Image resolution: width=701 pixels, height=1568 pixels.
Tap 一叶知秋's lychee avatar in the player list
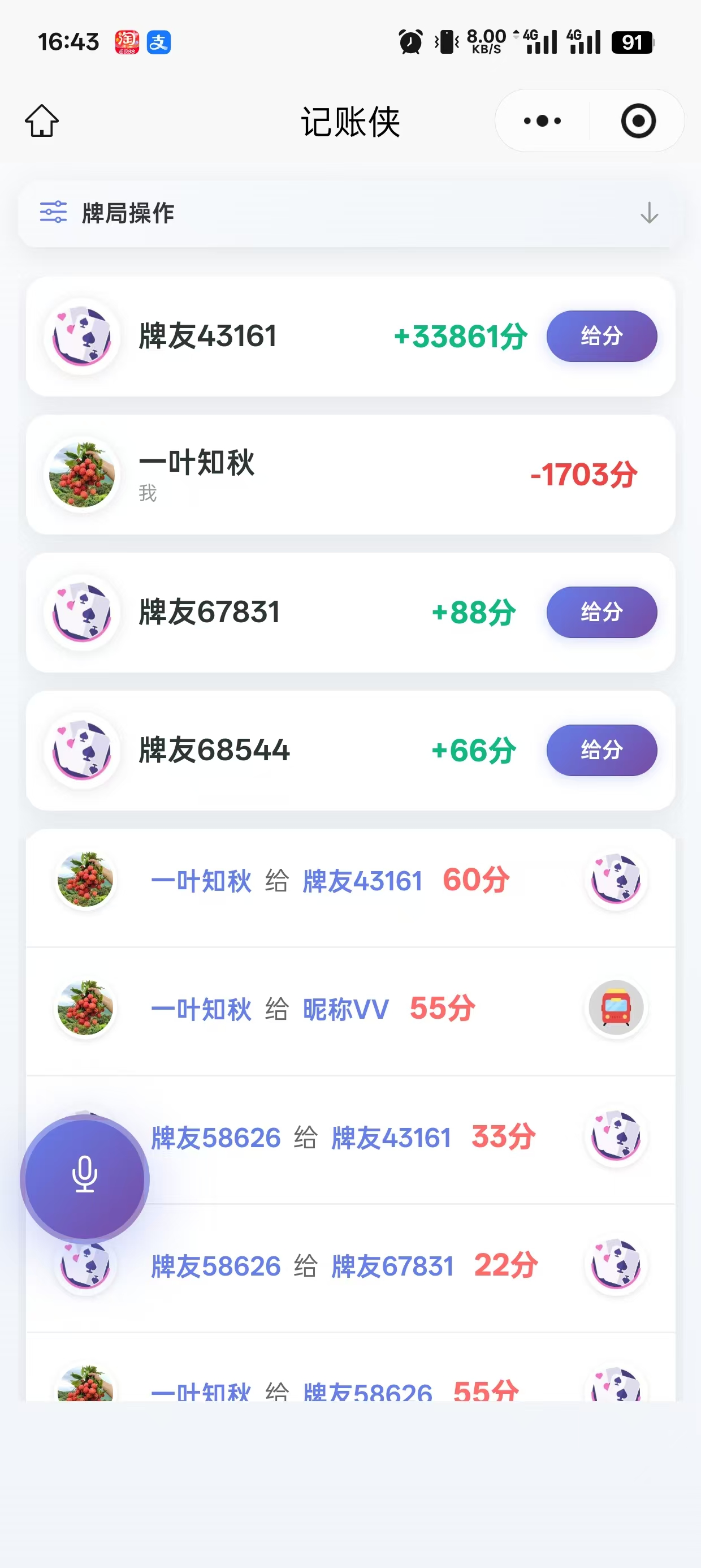pyautogui.click(x=83, y=475)
